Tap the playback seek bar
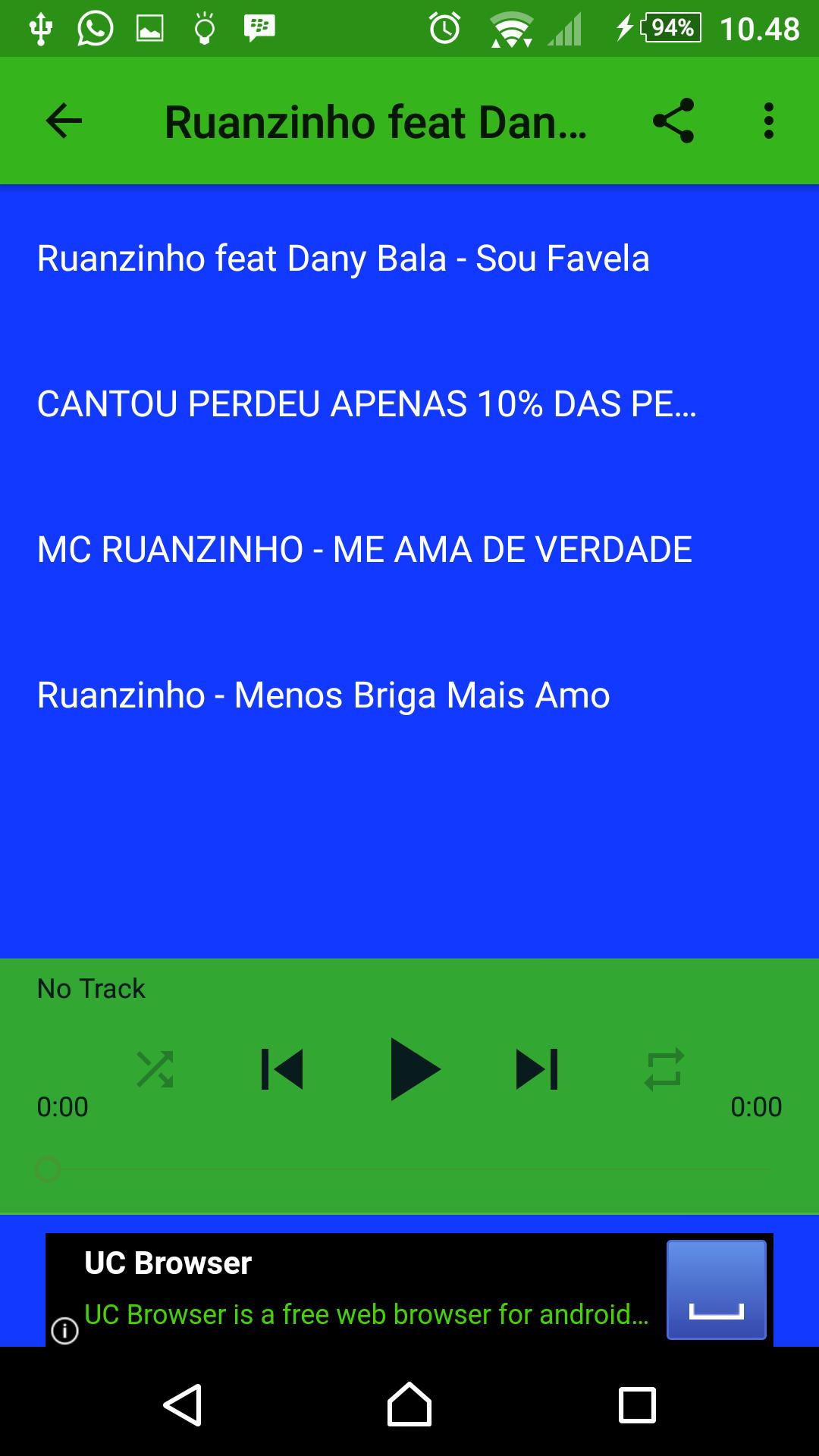 coord(409,1169)
